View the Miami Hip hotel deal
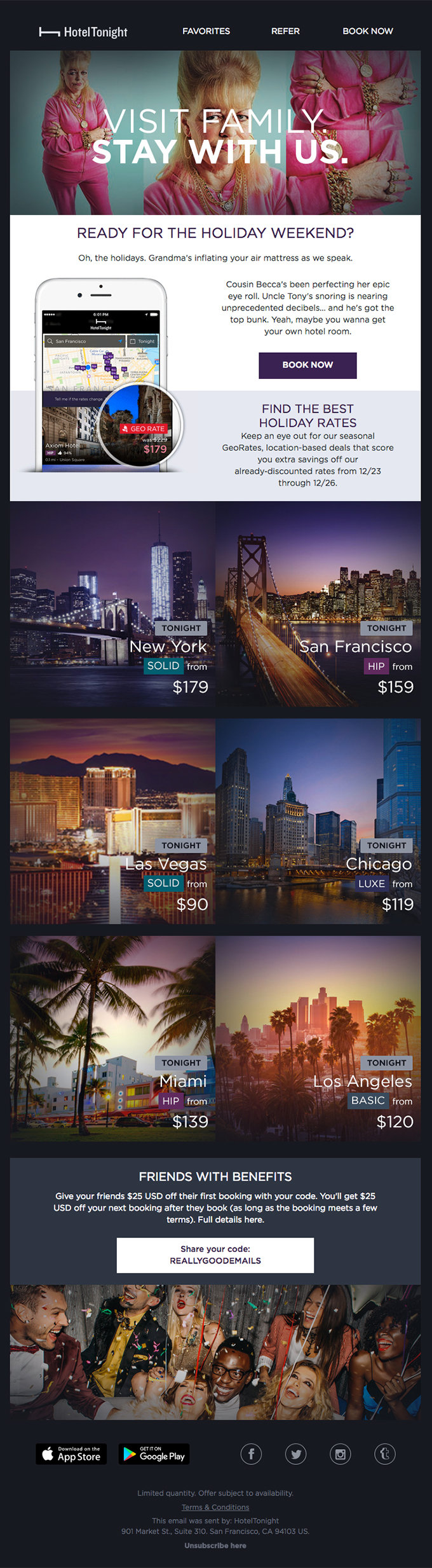This screenshot has width=432, height=1568. (x=112, y=1038)
